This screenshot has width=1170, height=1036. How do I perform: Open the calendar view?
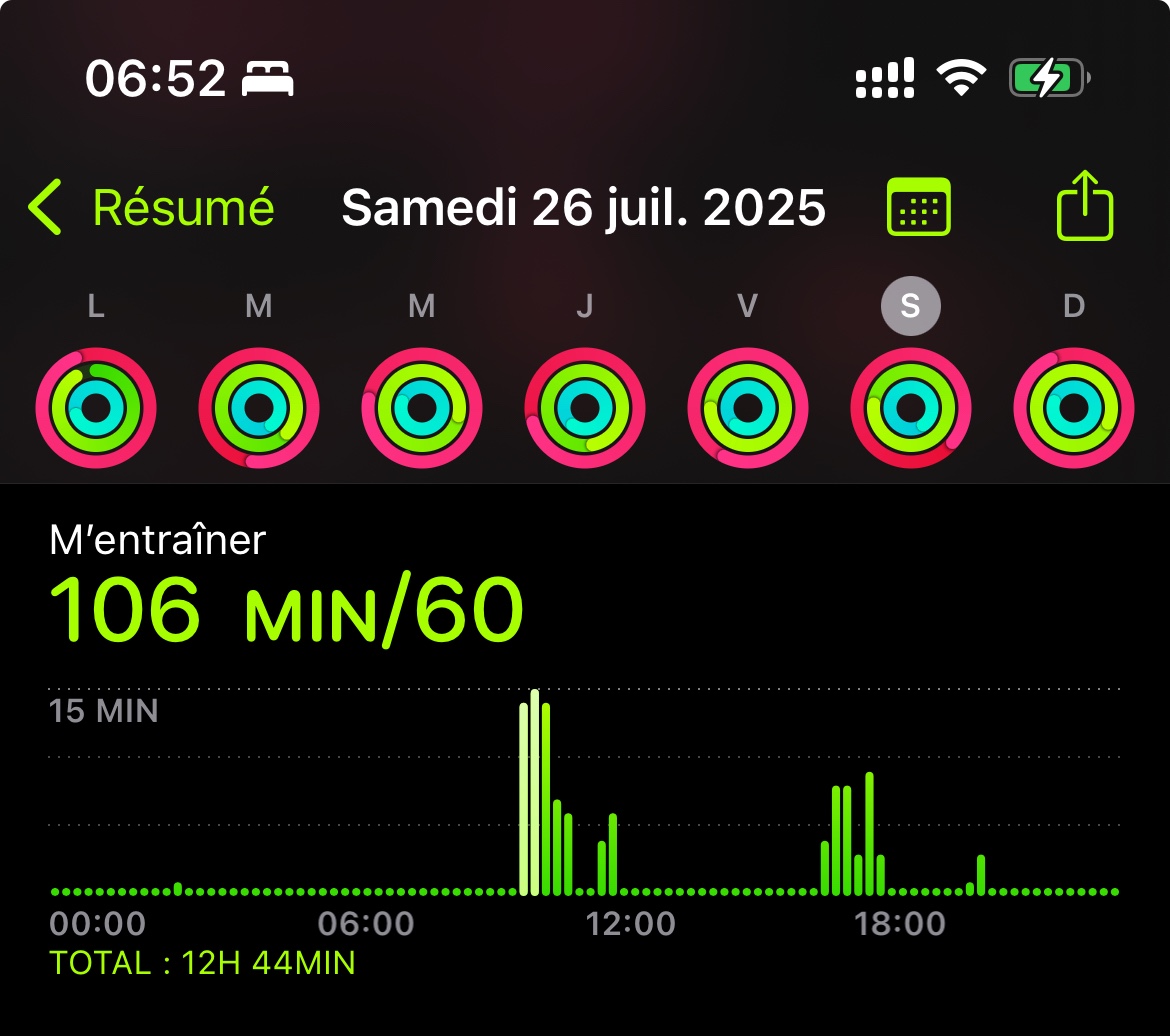pos(919,208)
